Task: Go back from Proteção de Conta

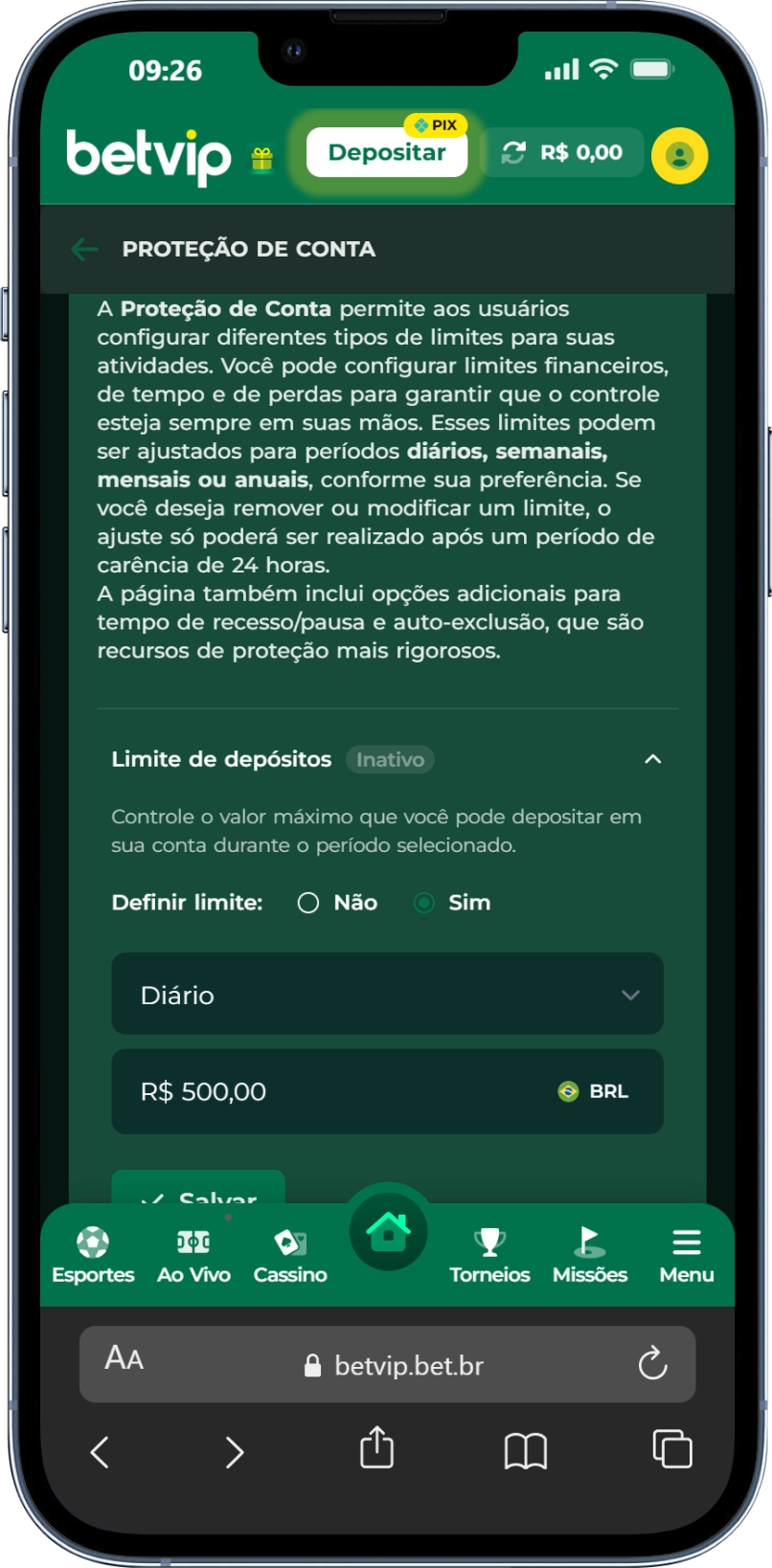Action: (84, 250)
